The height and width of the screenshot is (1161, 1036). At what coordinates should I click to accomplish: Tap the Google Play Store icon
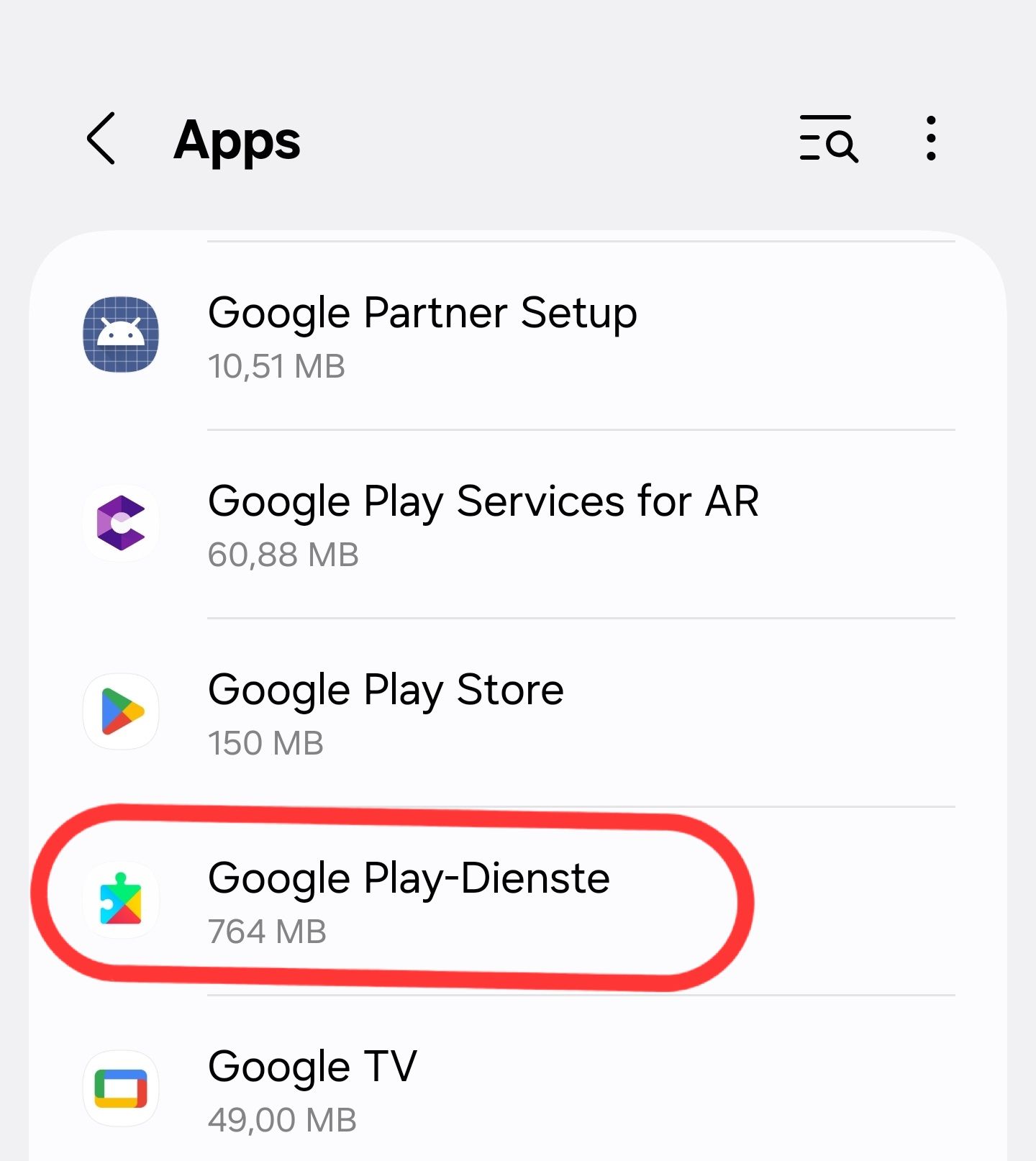pos(121,711)
